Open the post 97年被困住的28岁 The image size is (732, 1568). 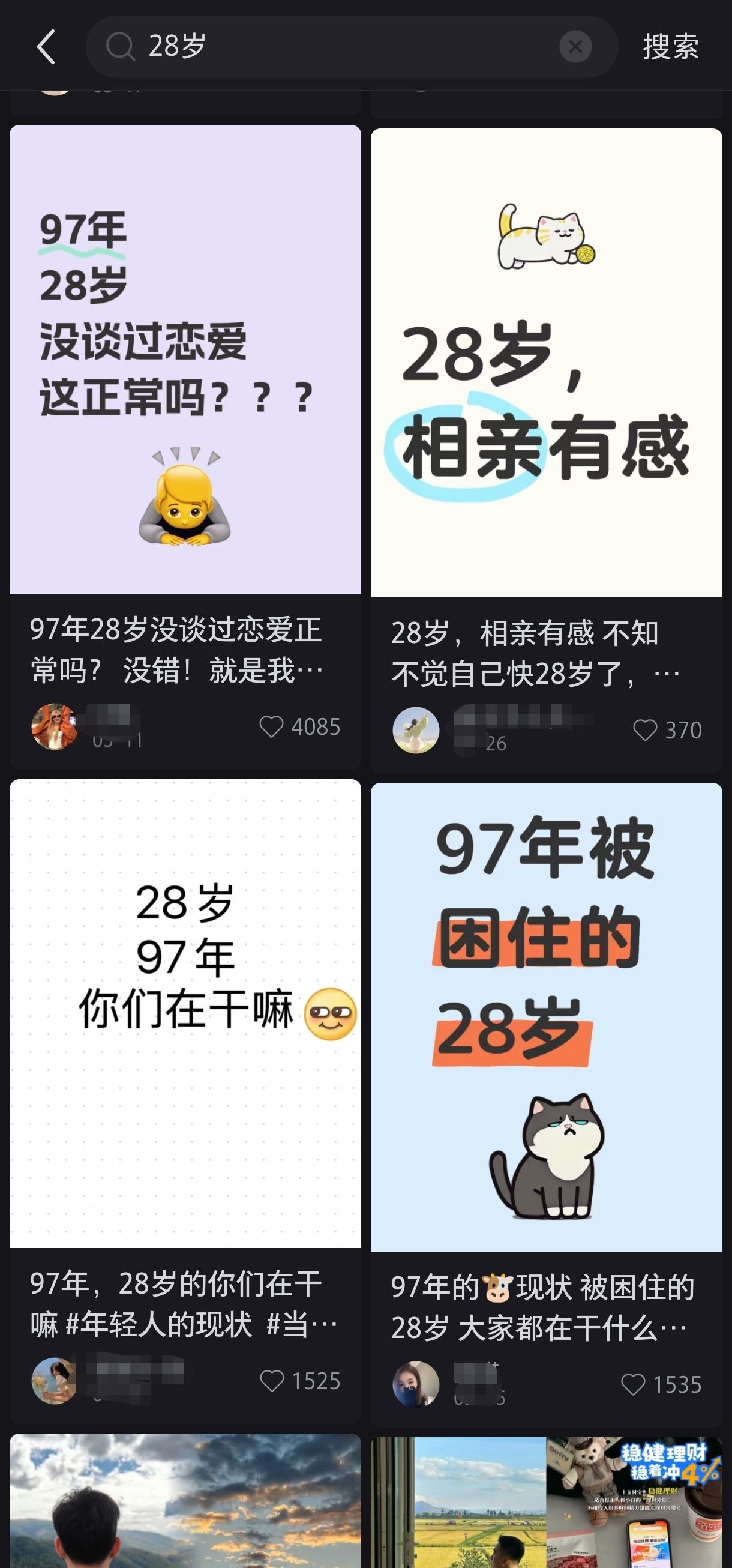[x=546, y=1017]
